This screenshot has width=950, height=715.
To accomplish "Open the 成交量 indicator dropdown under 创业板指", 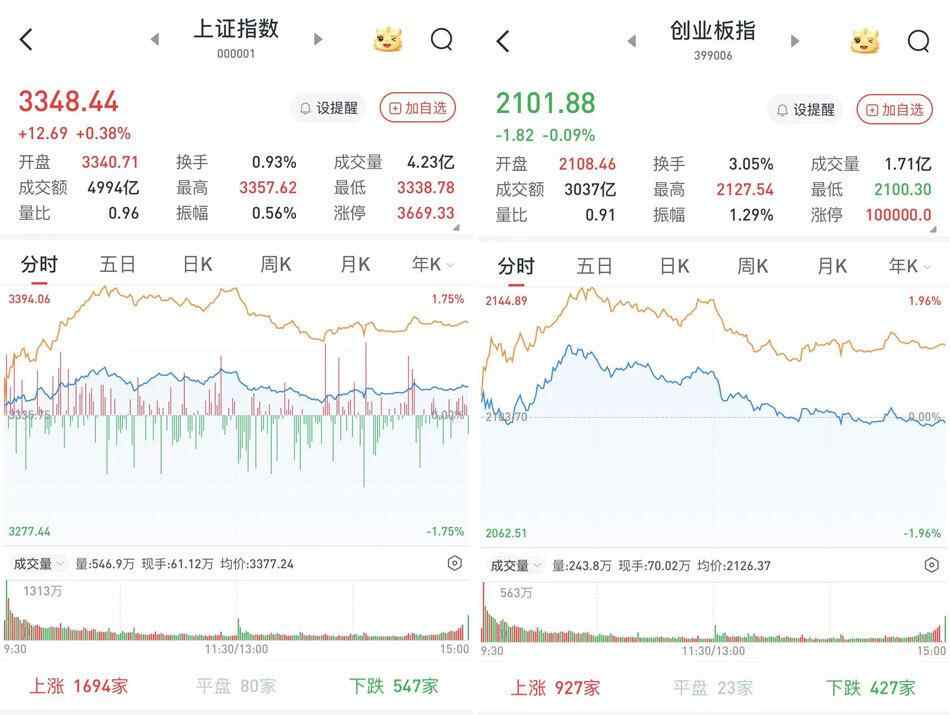I will click(x=516, y=566).
